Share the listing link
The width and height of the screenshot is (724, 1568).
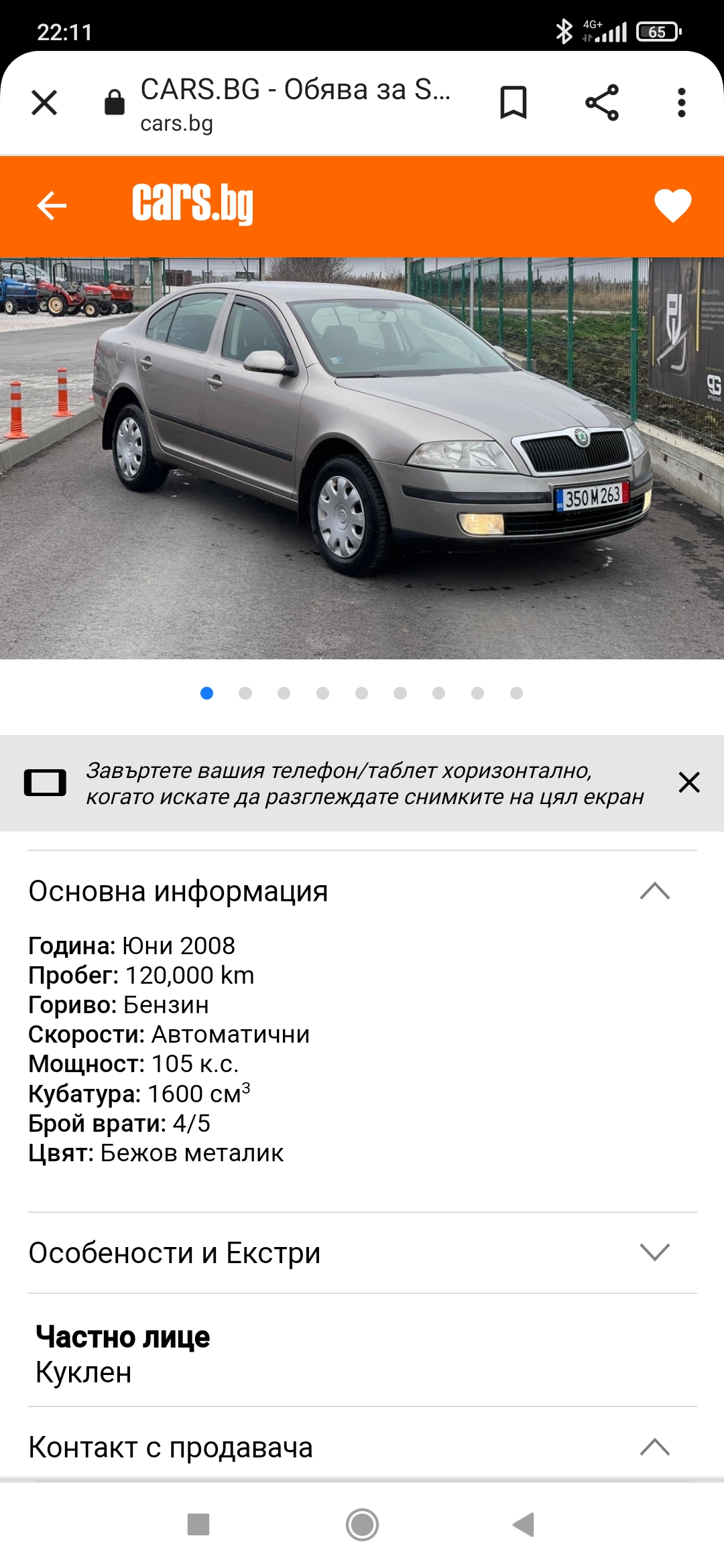[x=601, y=103]
